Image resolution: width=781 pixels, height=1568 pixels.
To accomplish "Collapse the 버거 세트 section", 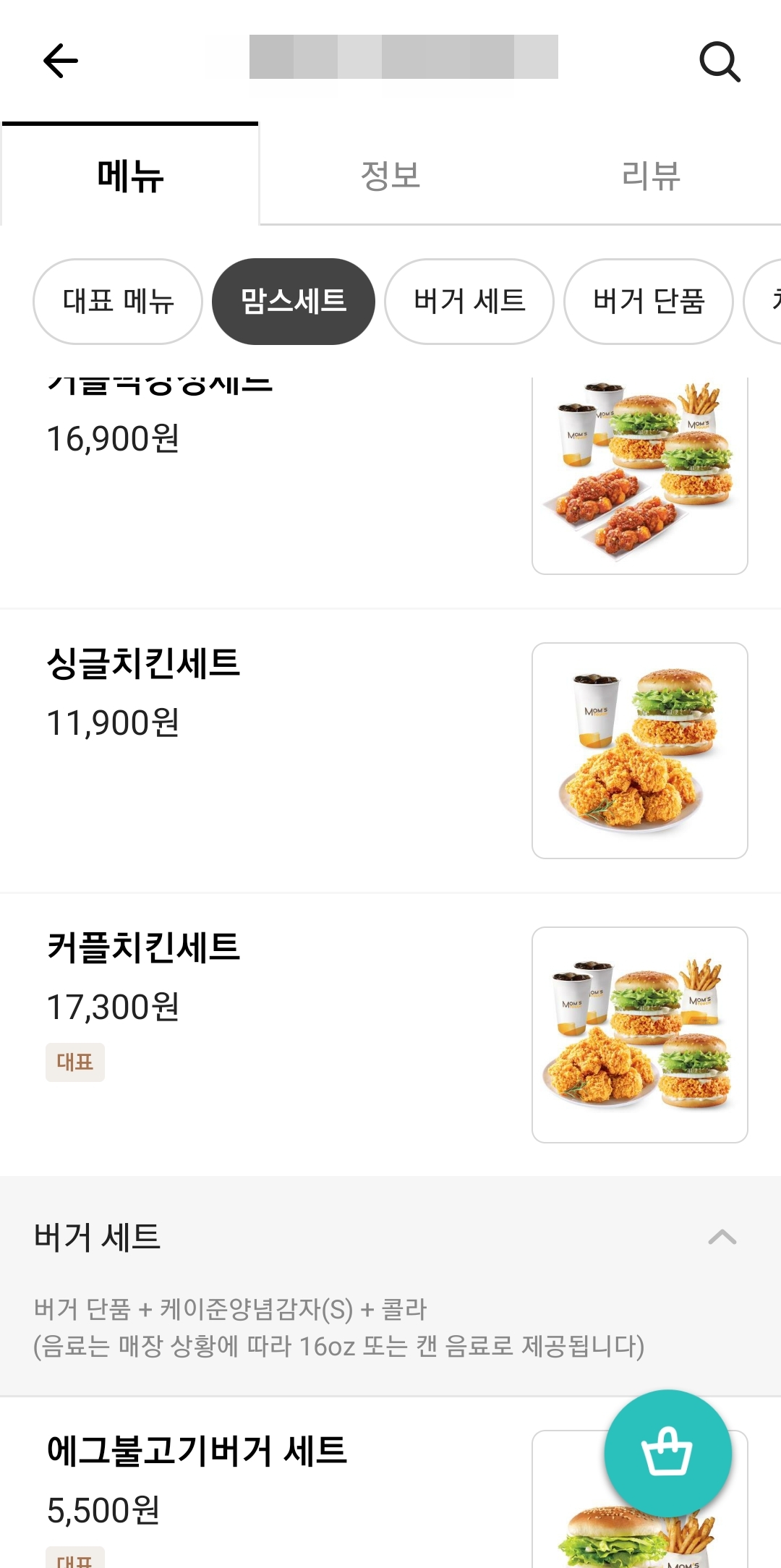I will coord(722,1237).
